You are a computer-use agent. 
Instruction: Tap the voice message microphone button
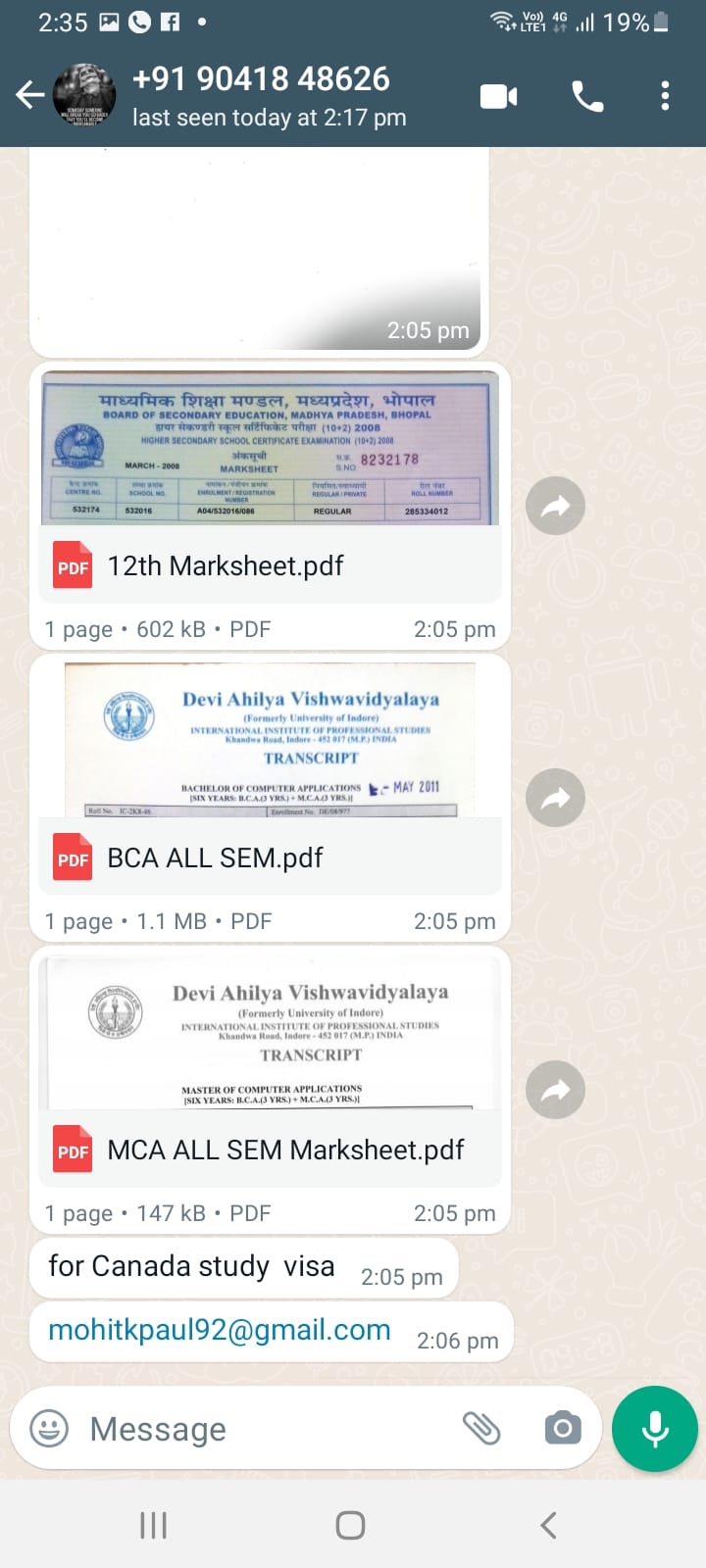[654, 1429]
